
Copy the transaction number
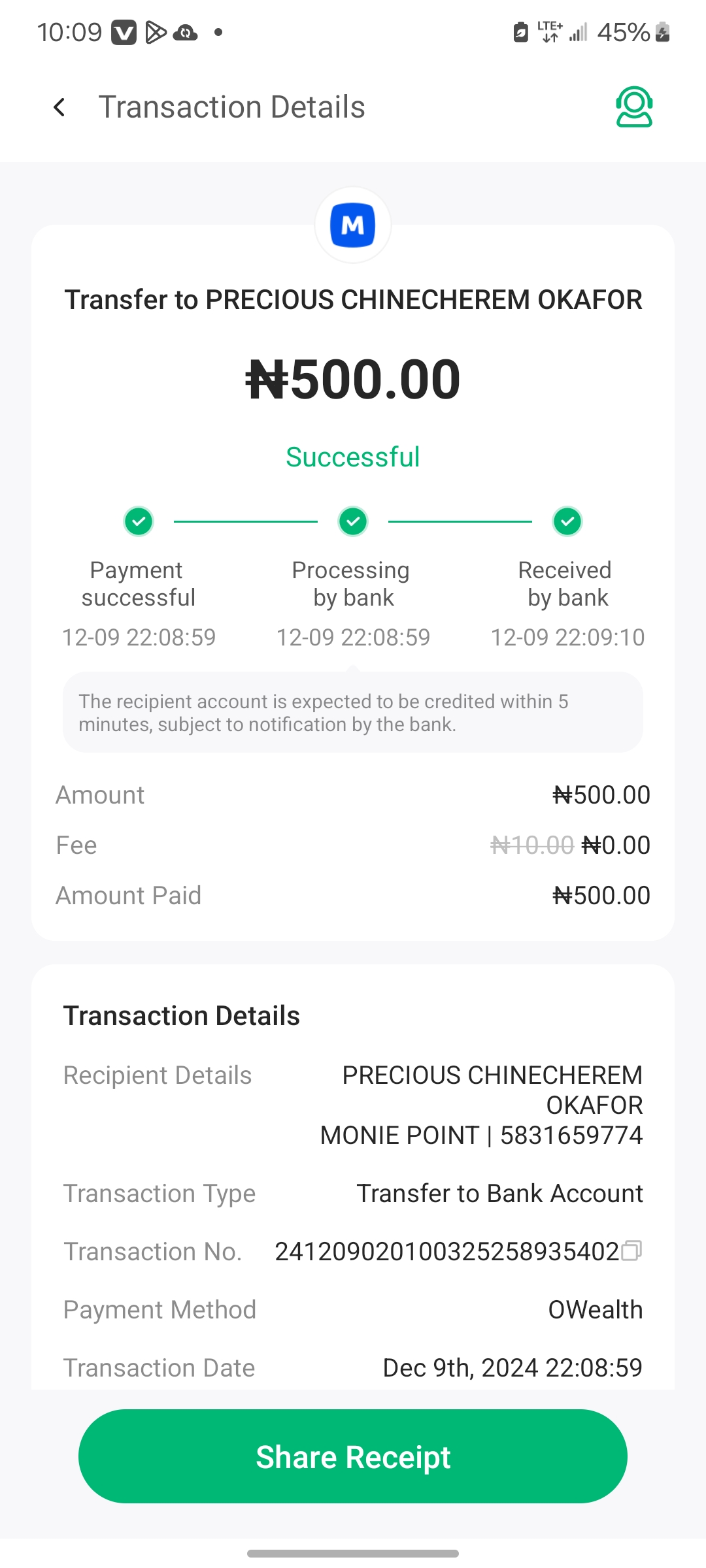tap(631, 1250)
